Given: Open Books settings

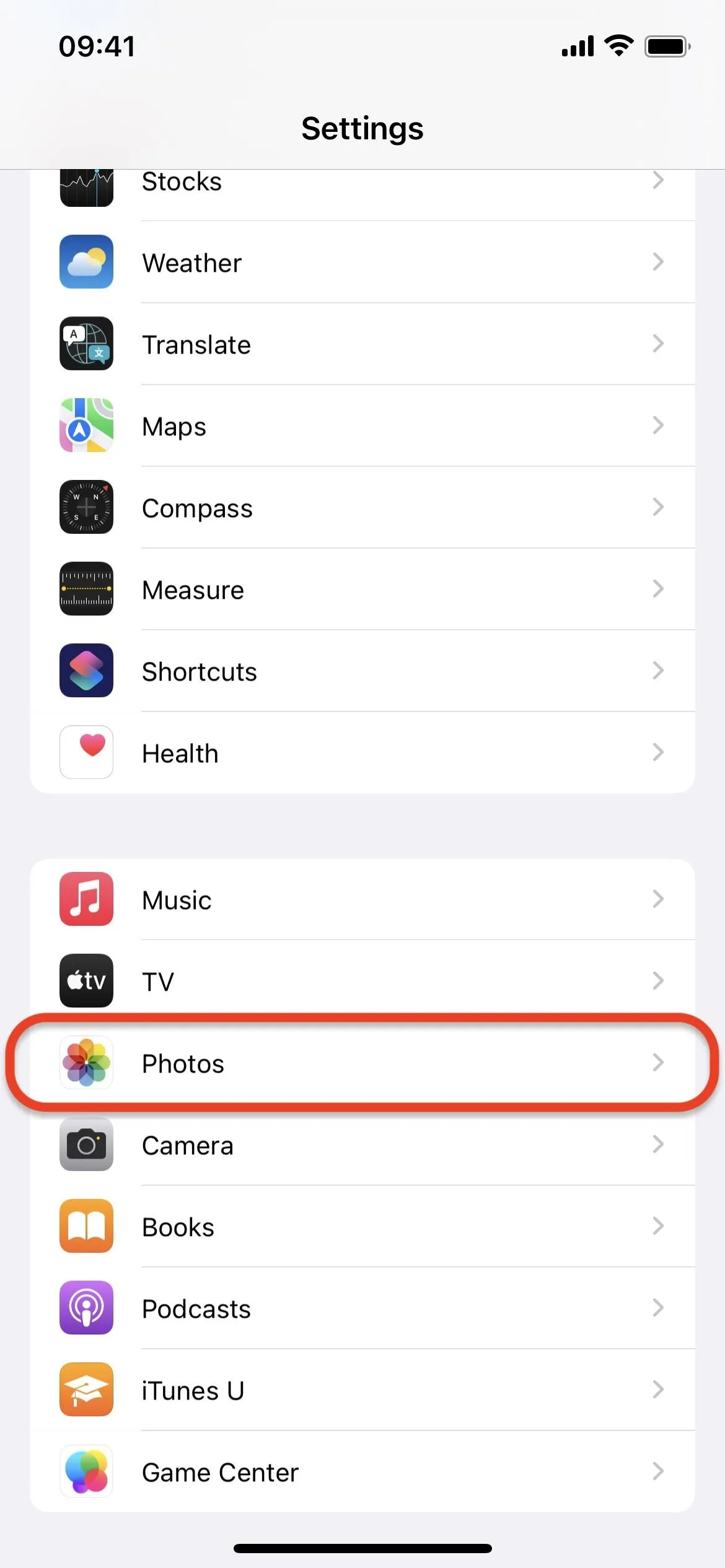Looking at the screenshot, I should click(362, 1226).
